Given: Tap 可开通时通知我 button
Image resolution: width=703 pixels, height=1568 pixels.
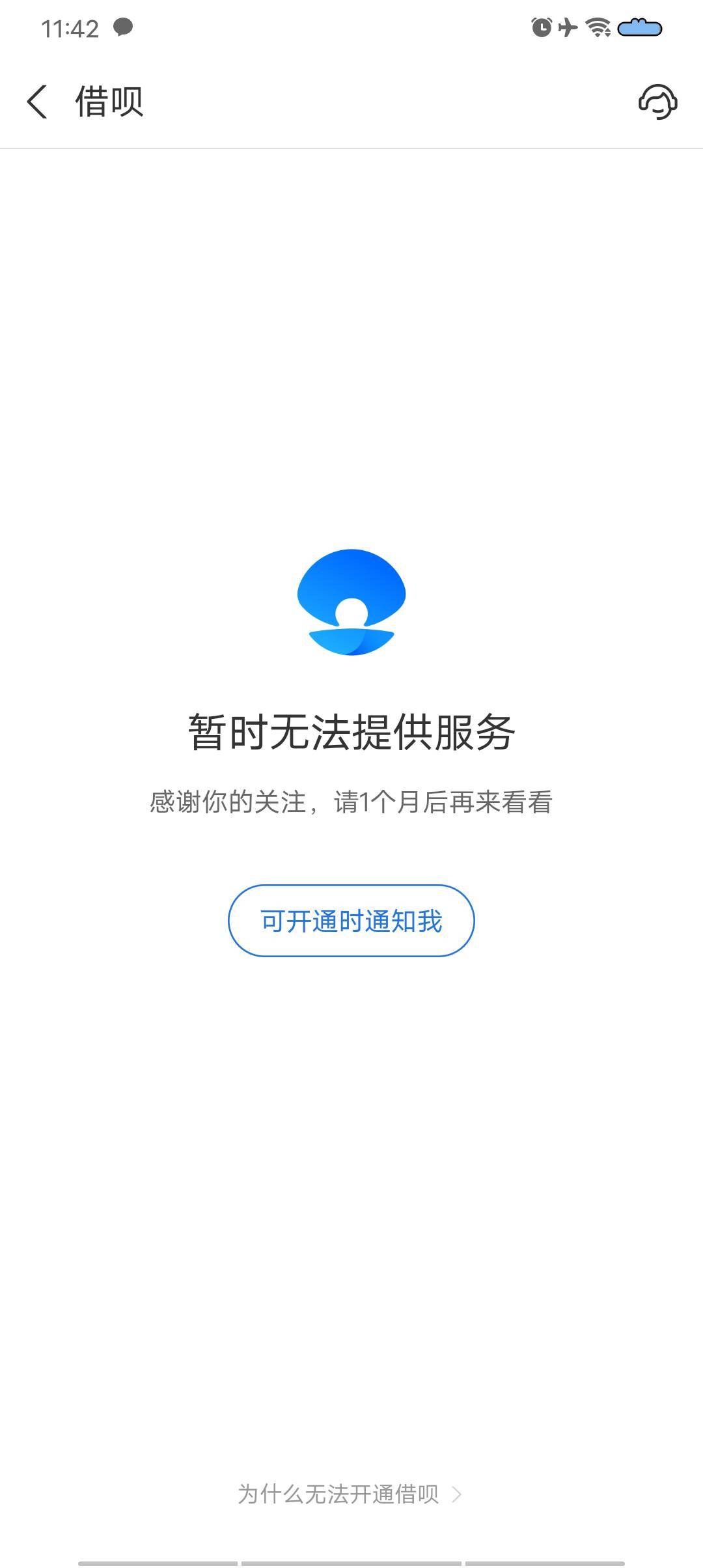Looking at the screenshot, I should (351, 920).
